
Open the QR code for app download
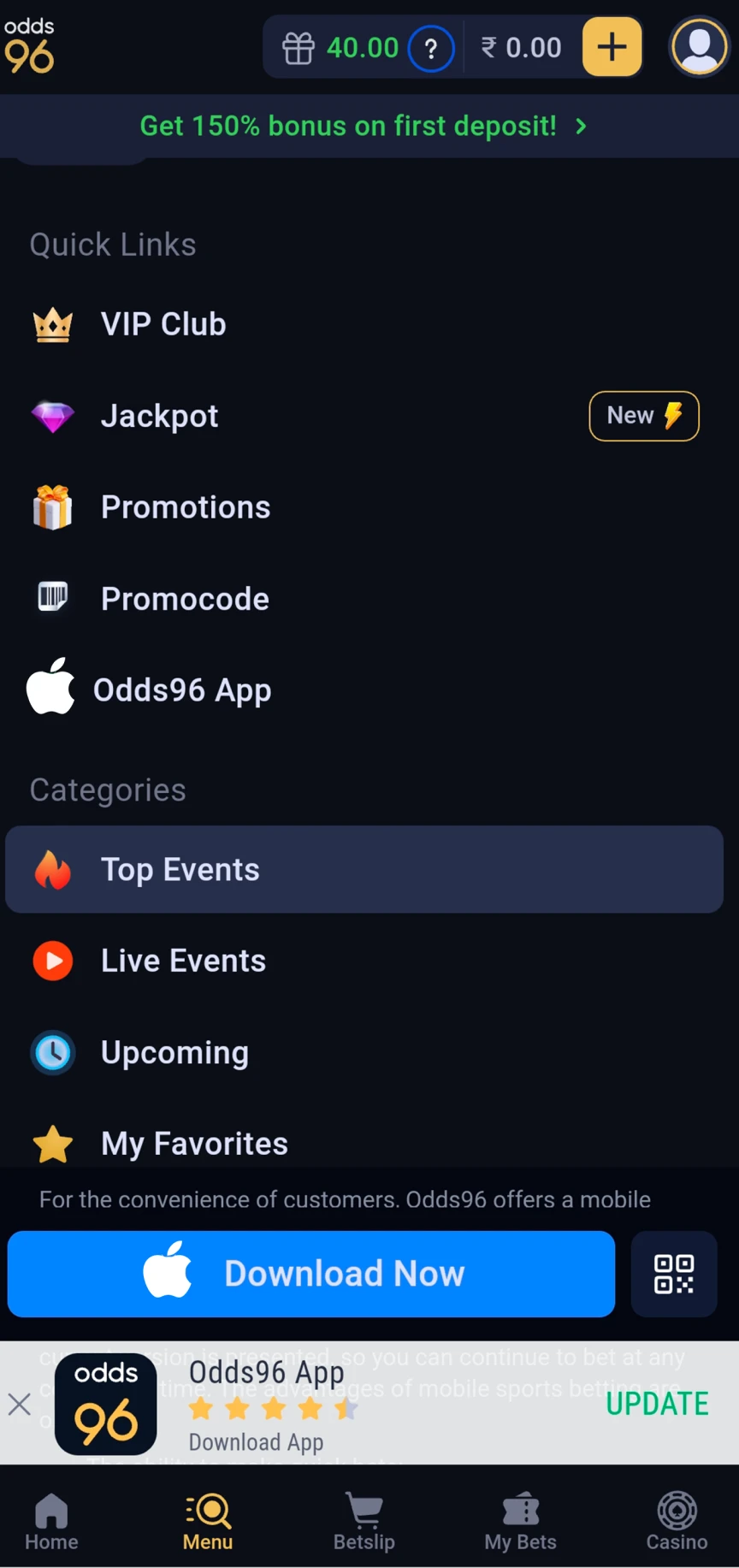click(674, 1274)
